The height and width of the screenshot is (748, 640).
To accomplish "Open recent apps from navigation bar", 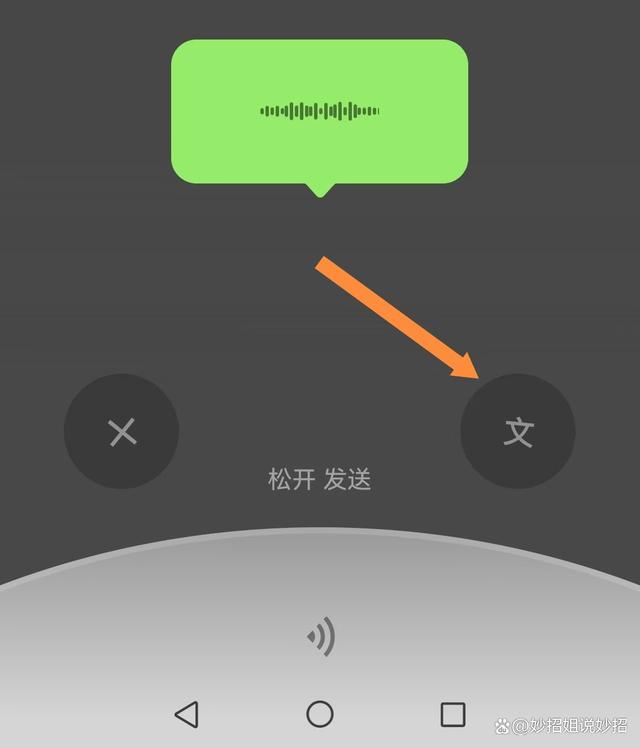I will [x=453, y=714].
